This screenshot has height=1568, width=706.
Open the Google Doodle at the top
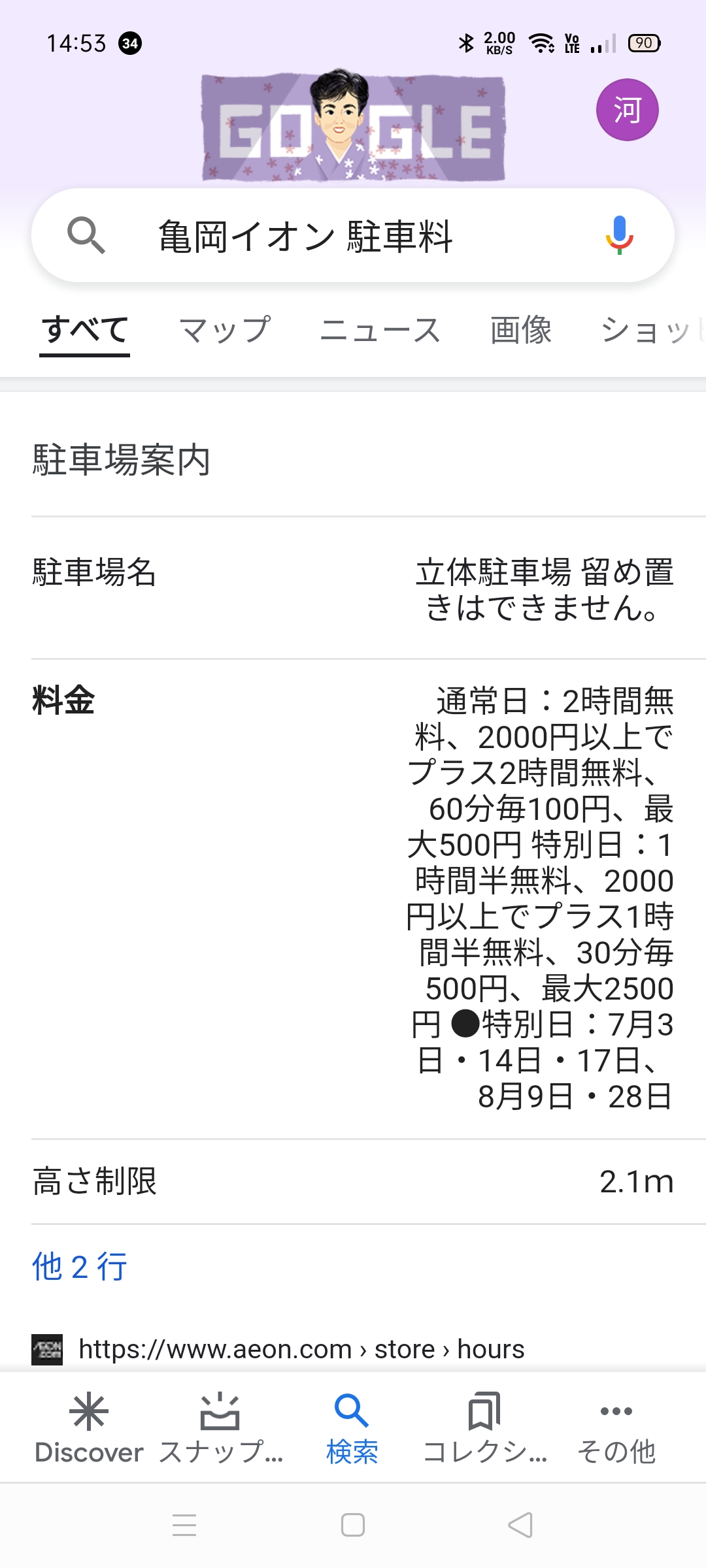coord(353,126)
